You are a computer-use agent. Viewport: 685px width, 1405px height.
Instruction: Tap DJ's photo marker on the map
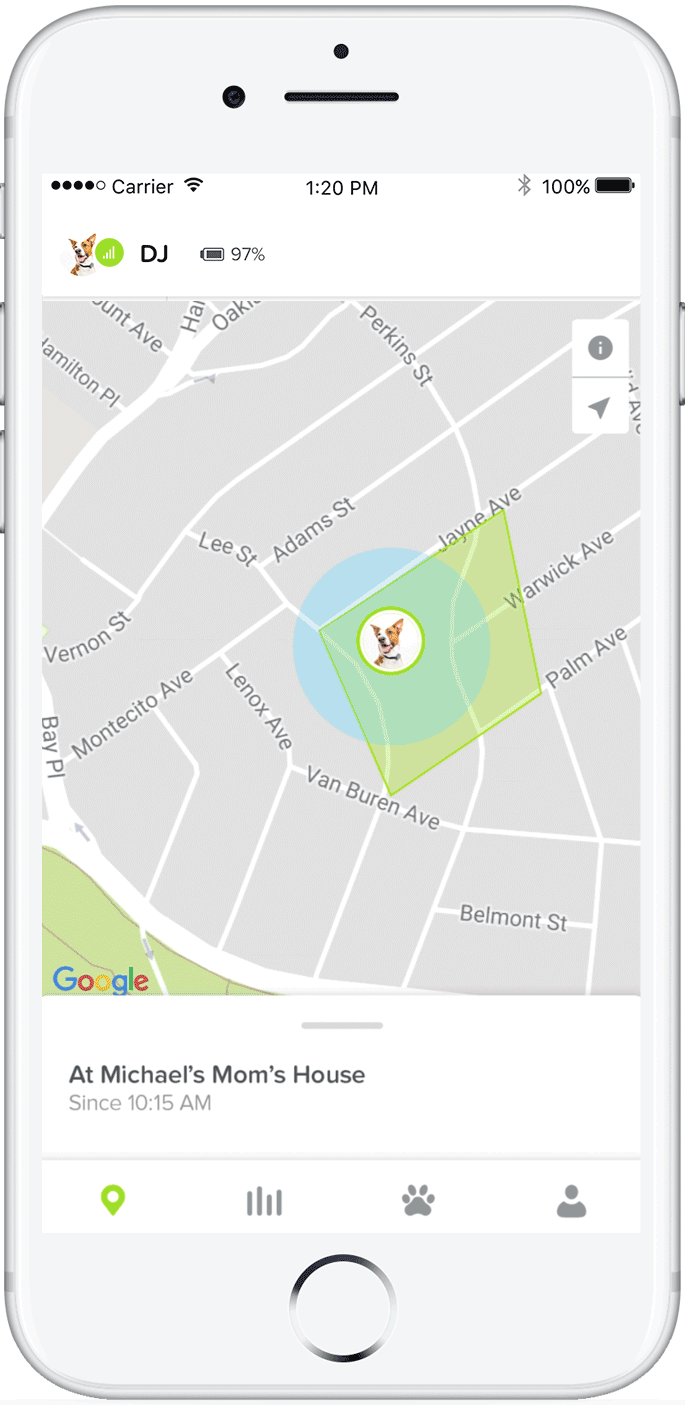pyautogui.click(x=391, y=641)
